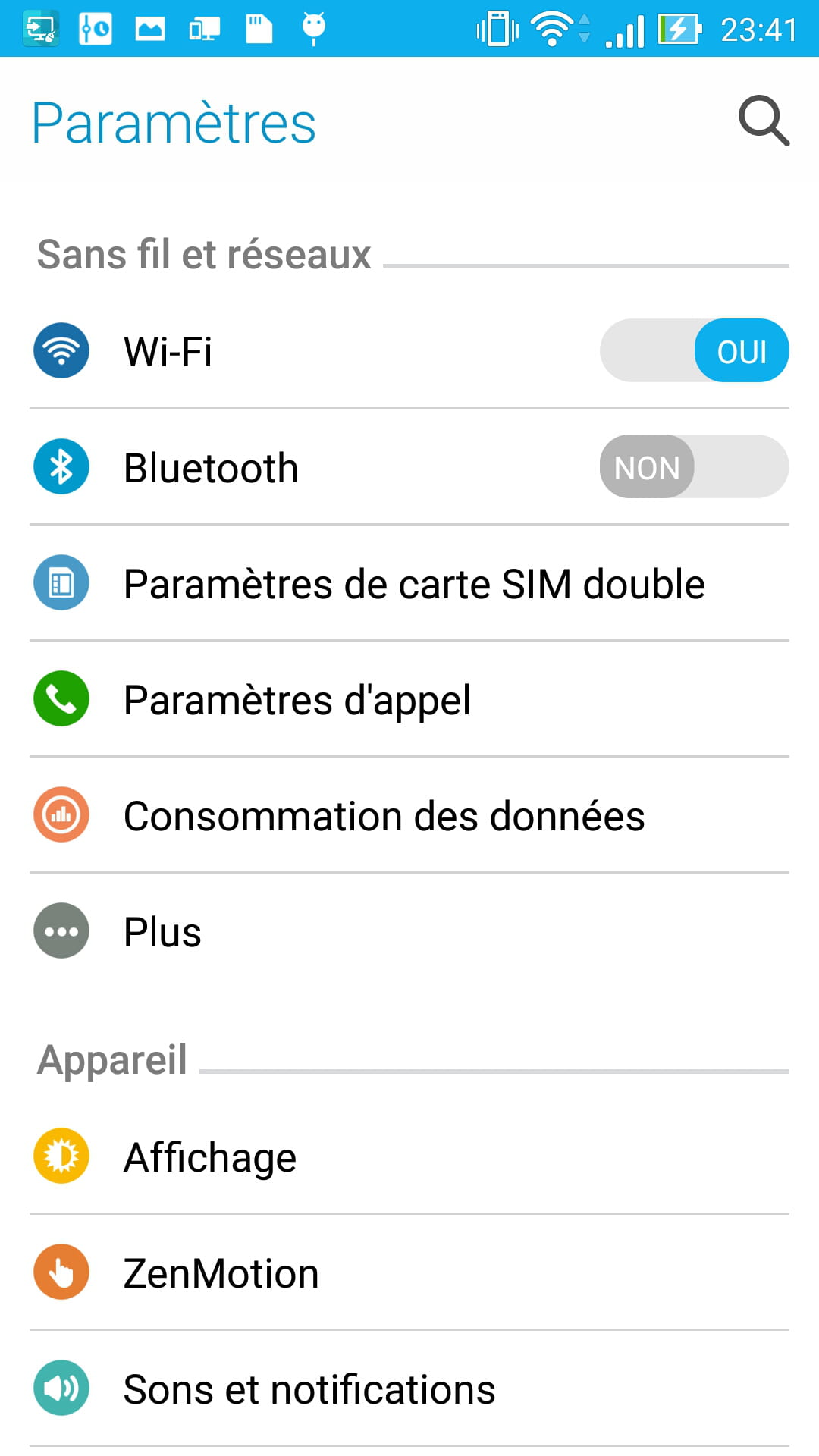Image resolution: width=819 pixels, height=1456 pixels.
Task: View Consommation des données
Action: point(384,816)
